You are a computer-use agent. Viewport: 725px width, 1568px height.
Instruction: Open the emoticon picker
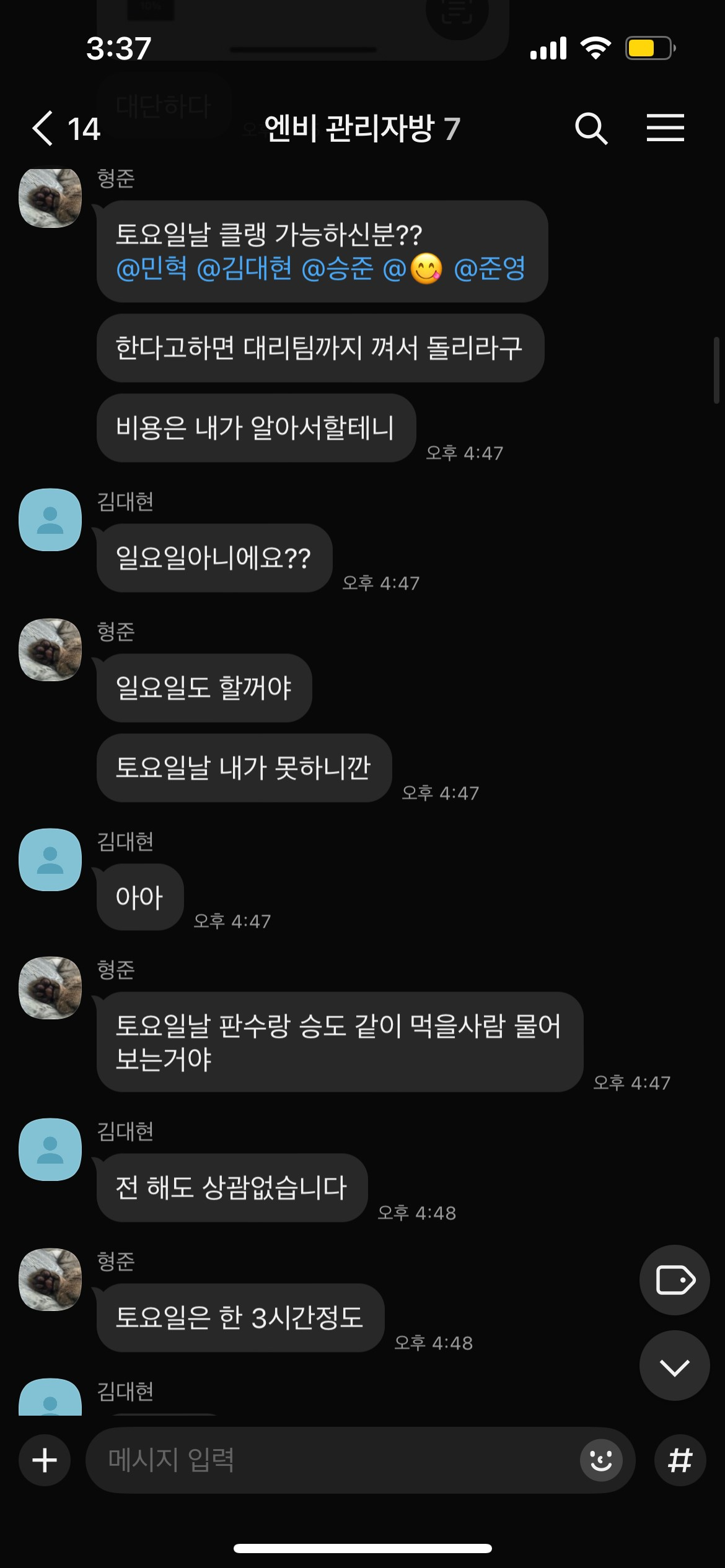[600, 1460]
